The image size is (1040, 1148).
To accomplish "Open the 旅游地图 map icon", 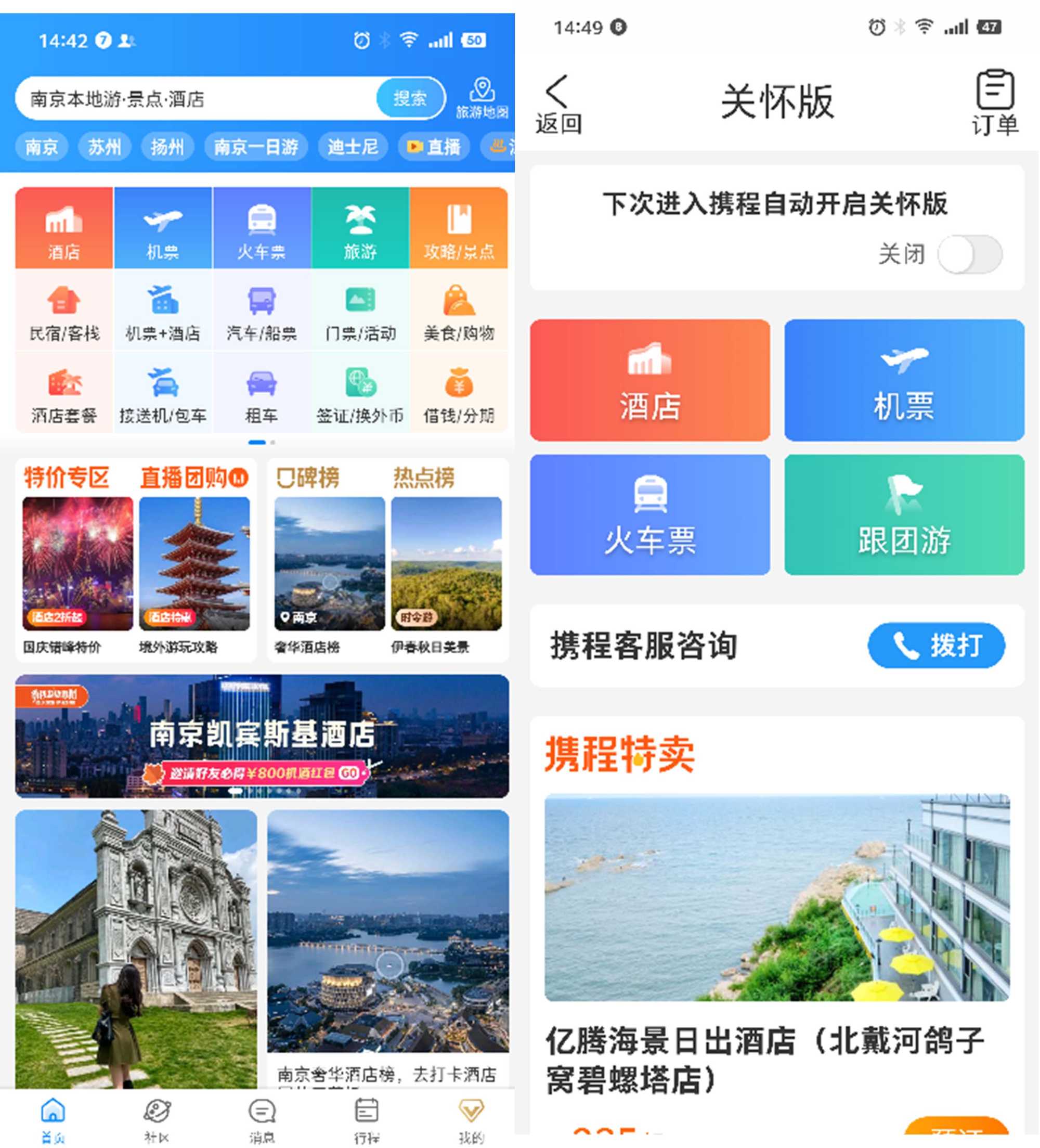I will [x=482, y=97].
